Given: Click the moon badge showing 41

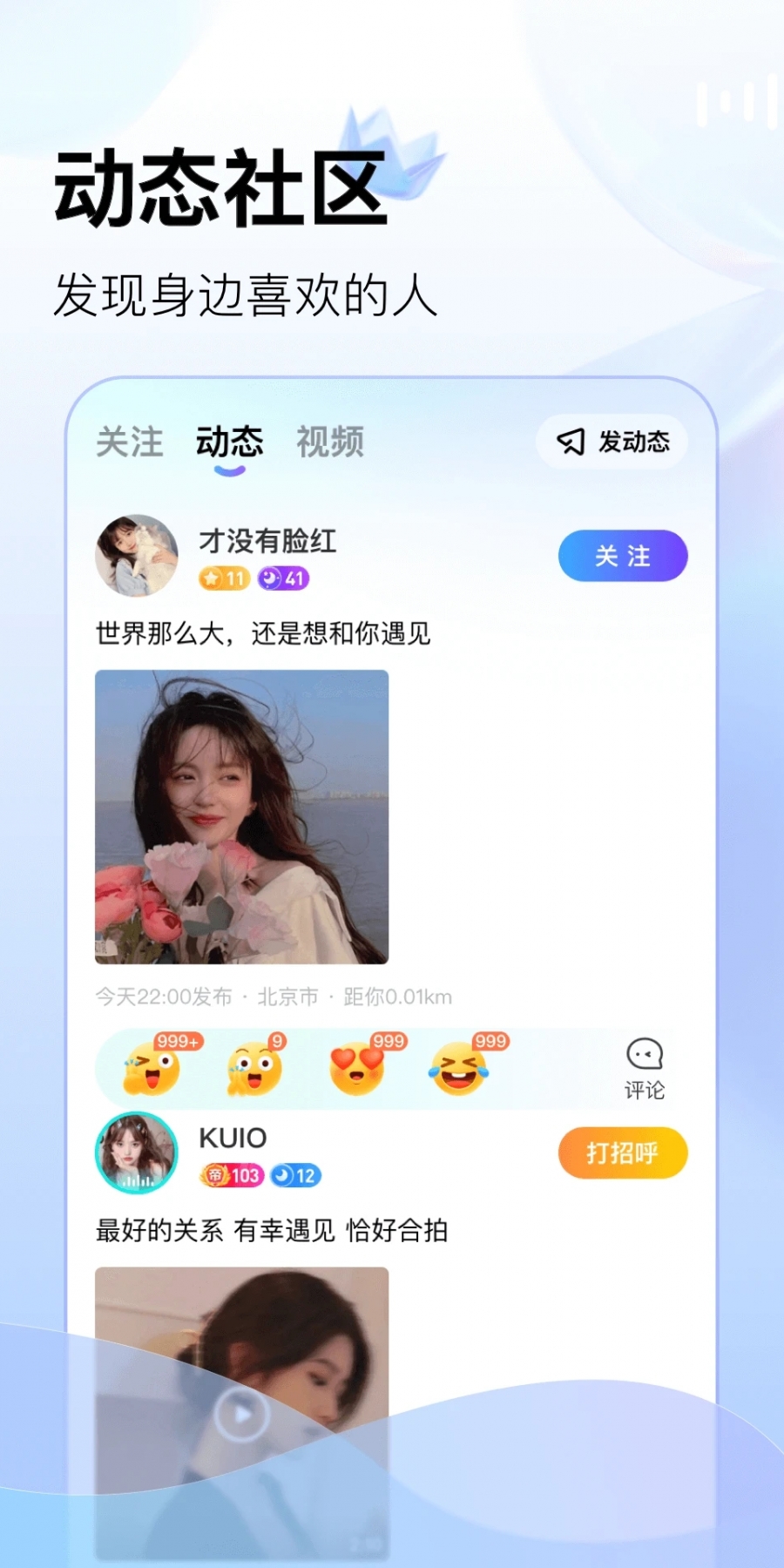Looking at the screenshot, I should click(x=282, y=578).
